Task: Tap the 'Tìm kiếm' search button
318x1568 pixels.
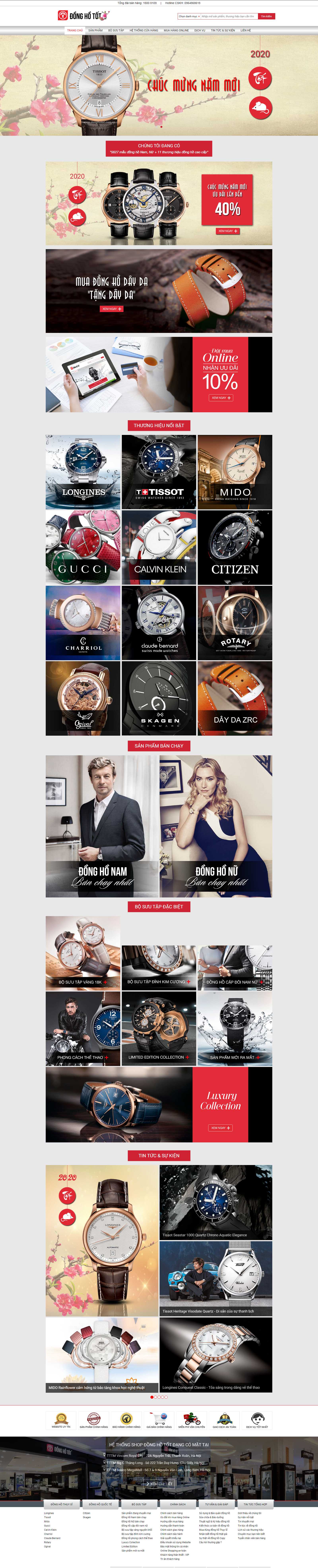Action: point(266,16)
